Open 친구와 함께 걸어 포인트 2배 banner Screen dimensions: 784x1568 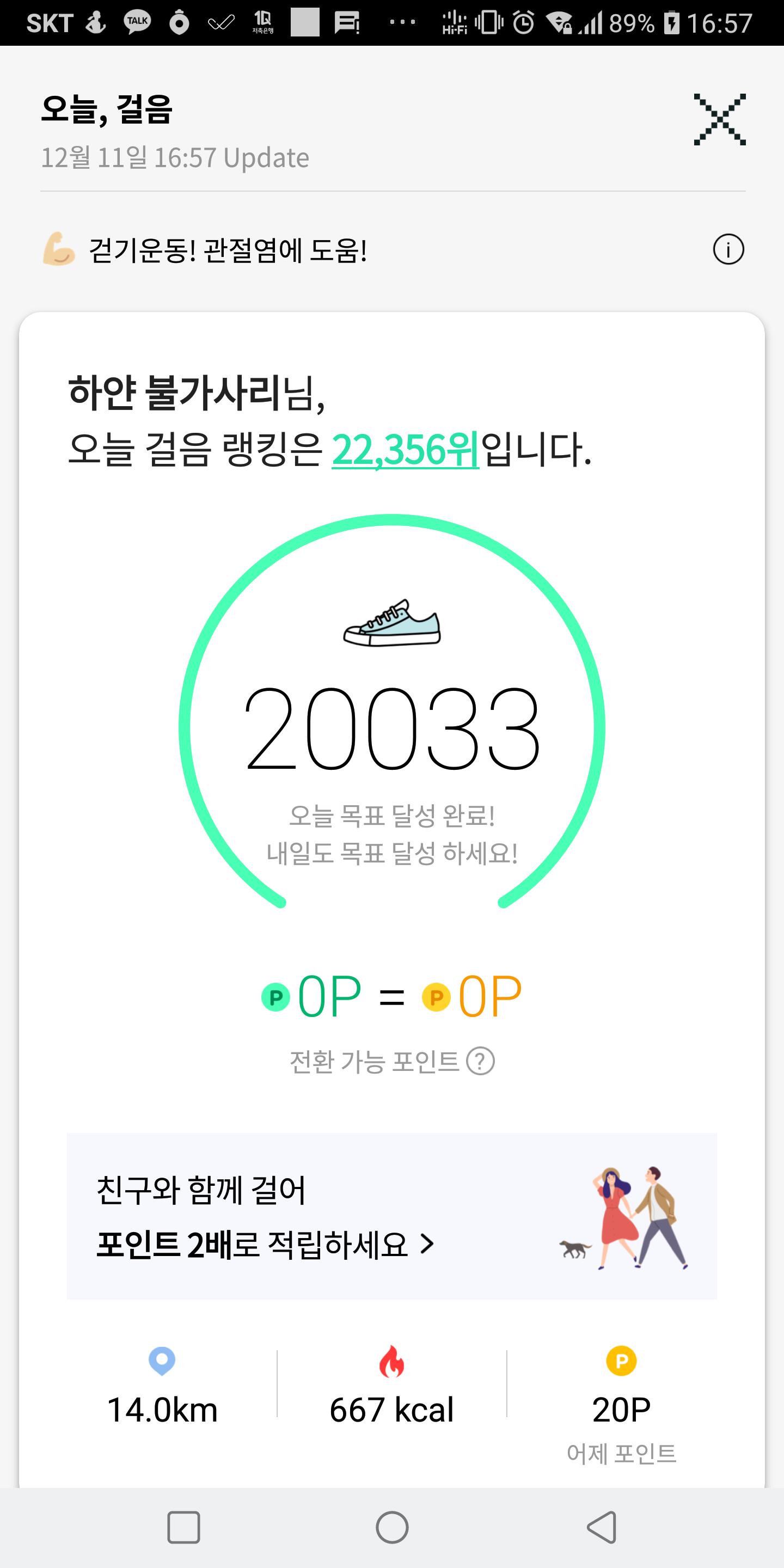(x=391, y=1217)
